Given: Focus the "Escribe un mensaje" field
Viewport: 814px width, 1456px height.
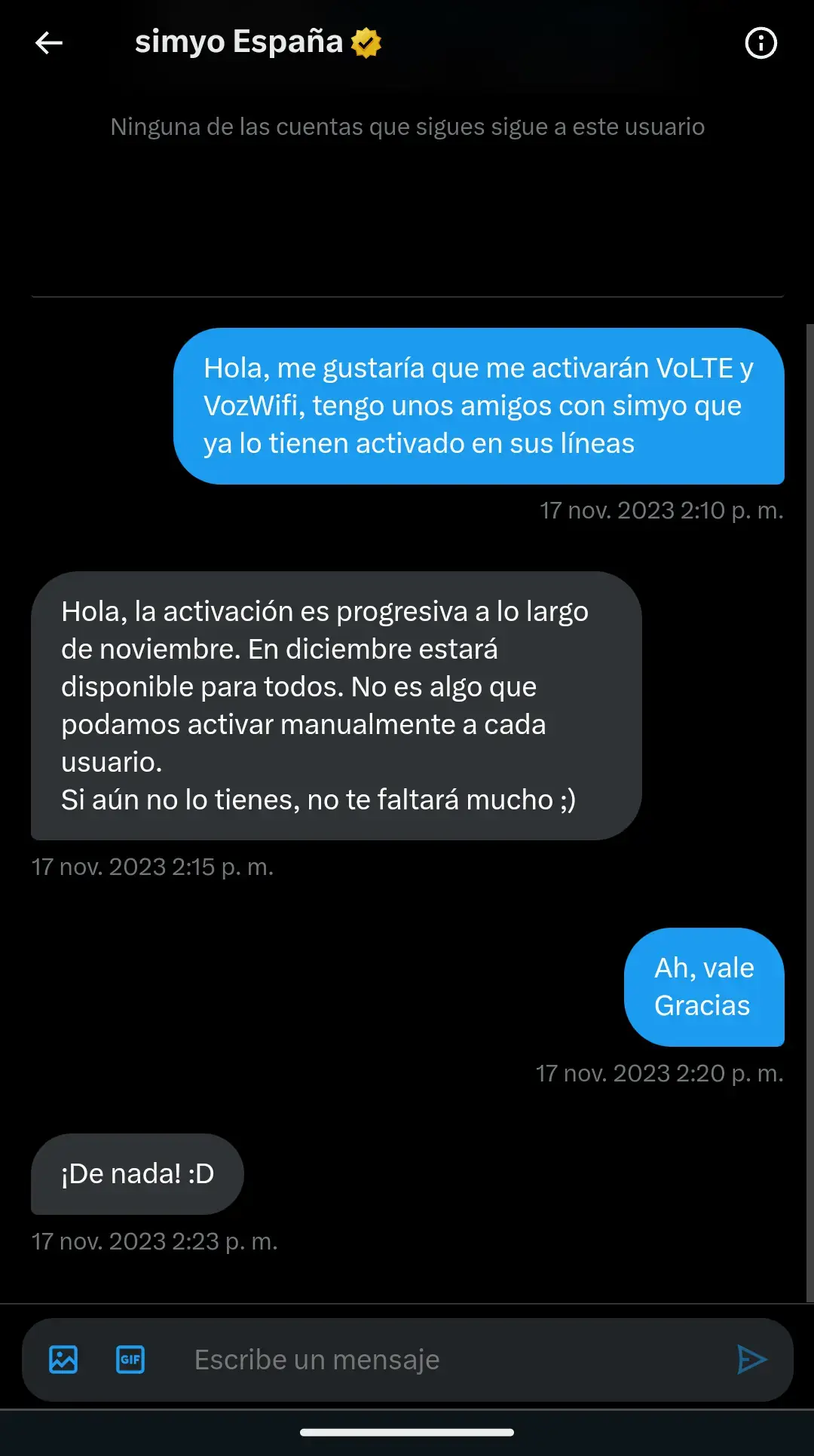Looking at the screenshot, I should pyautogui.click(x=445, y=1360).
